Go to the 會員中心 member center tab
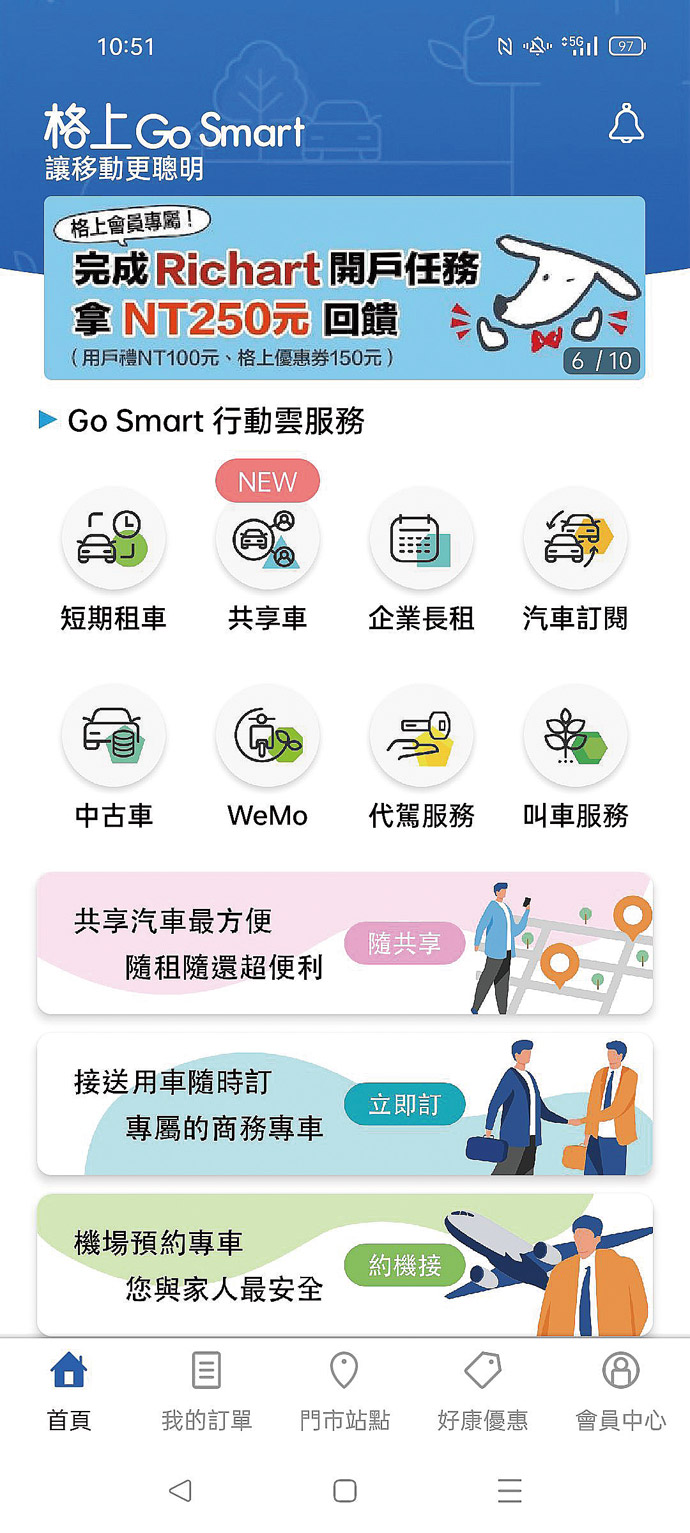The width and height of the screenshot is (690, 1533). click(x=620, y=1390)
